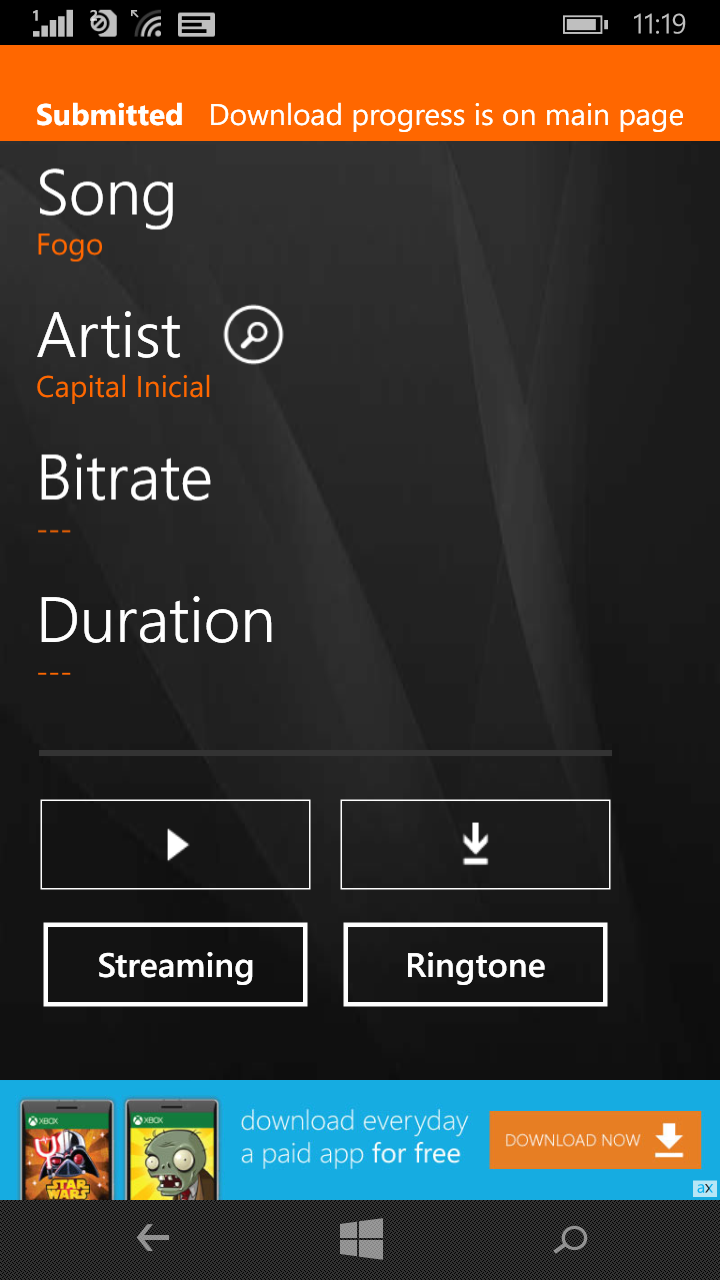Open the Windows home screen
This screenshot has height=1280, width=720.
point(361,1239)
